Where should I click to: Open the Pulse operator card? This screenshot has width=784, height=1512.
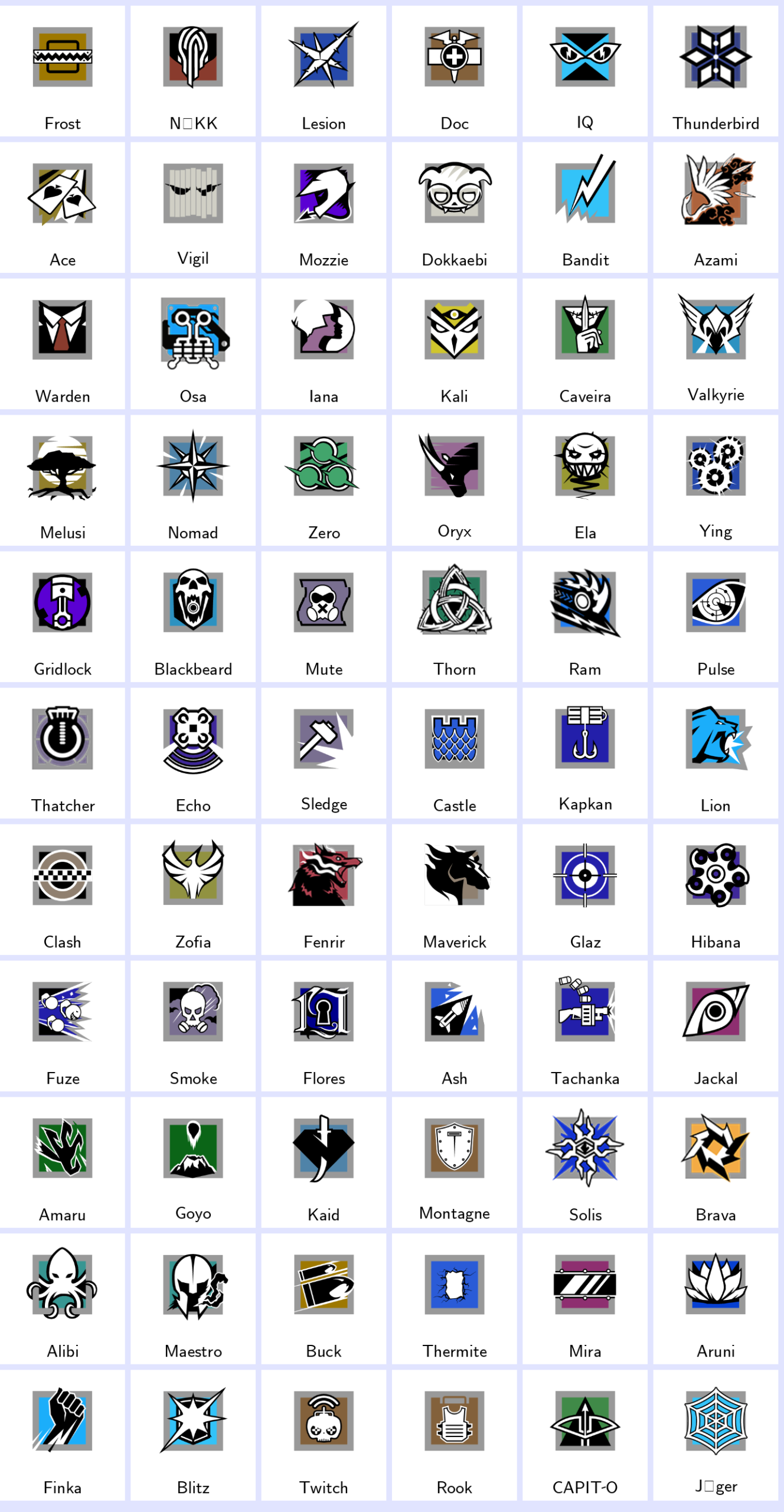tap(716, 617)
